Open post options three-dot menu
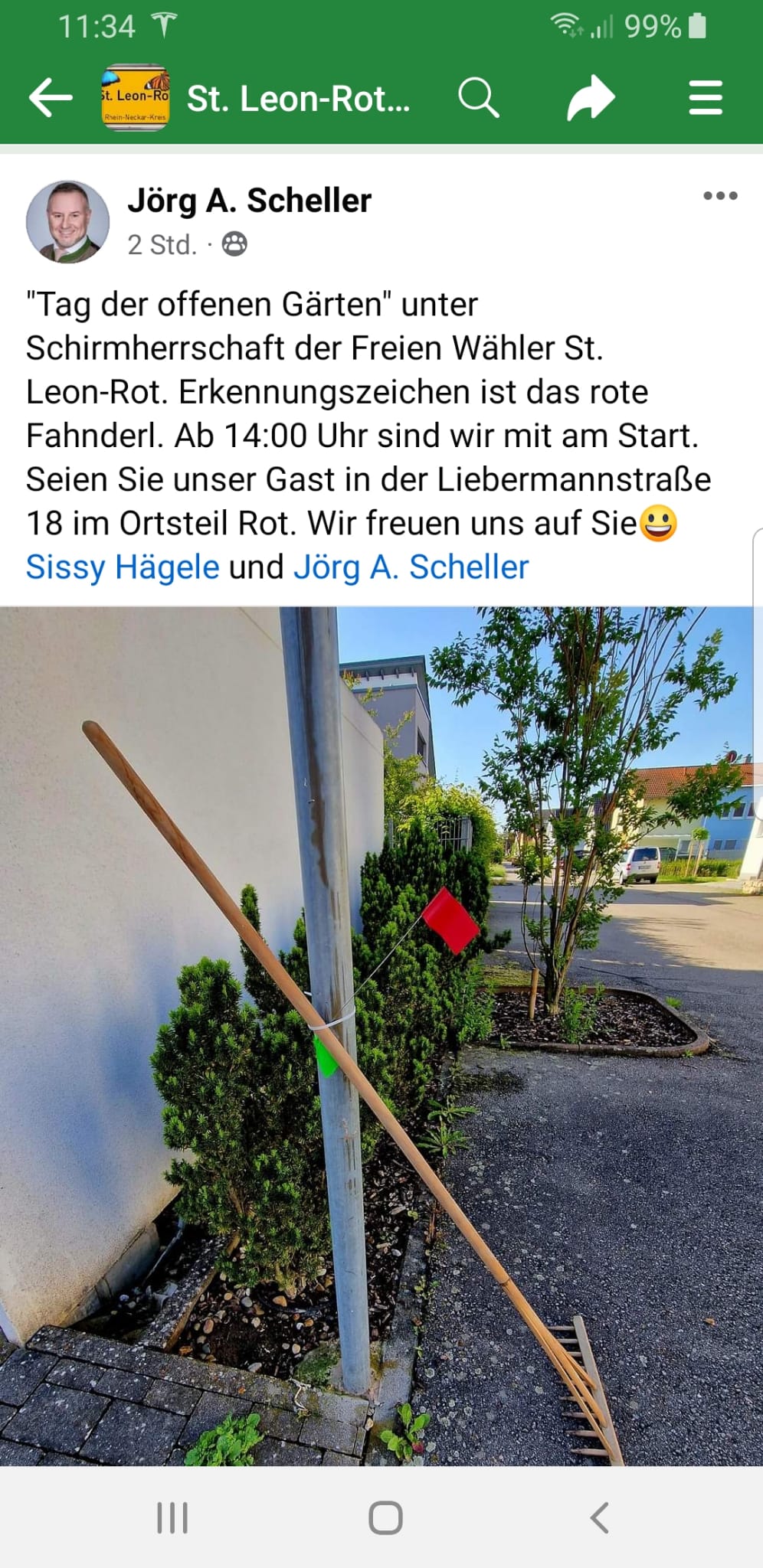The width and height of the screenshot is (763, 1568). (720, 196)
